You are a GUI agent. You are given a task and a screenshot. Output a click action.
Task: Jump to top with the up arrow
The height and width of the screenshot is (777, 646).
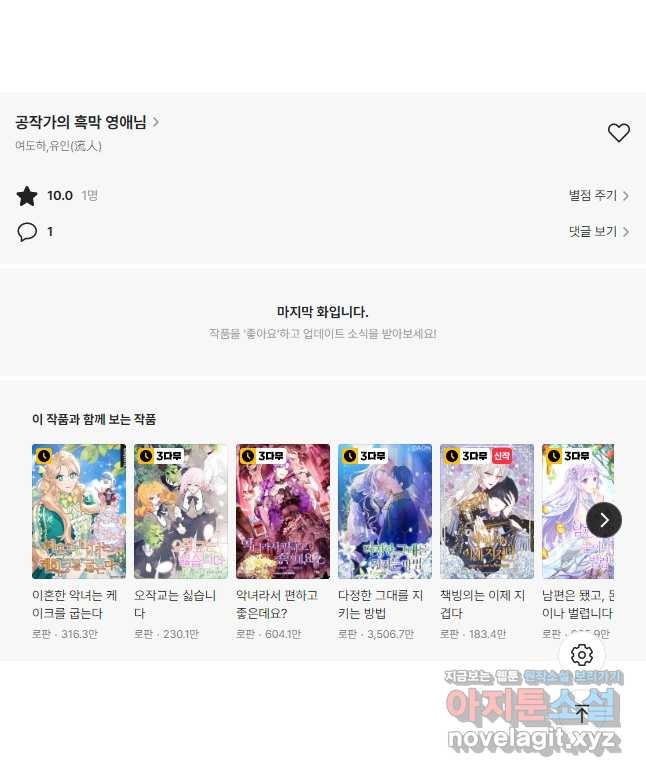click(x=582, y=713)
